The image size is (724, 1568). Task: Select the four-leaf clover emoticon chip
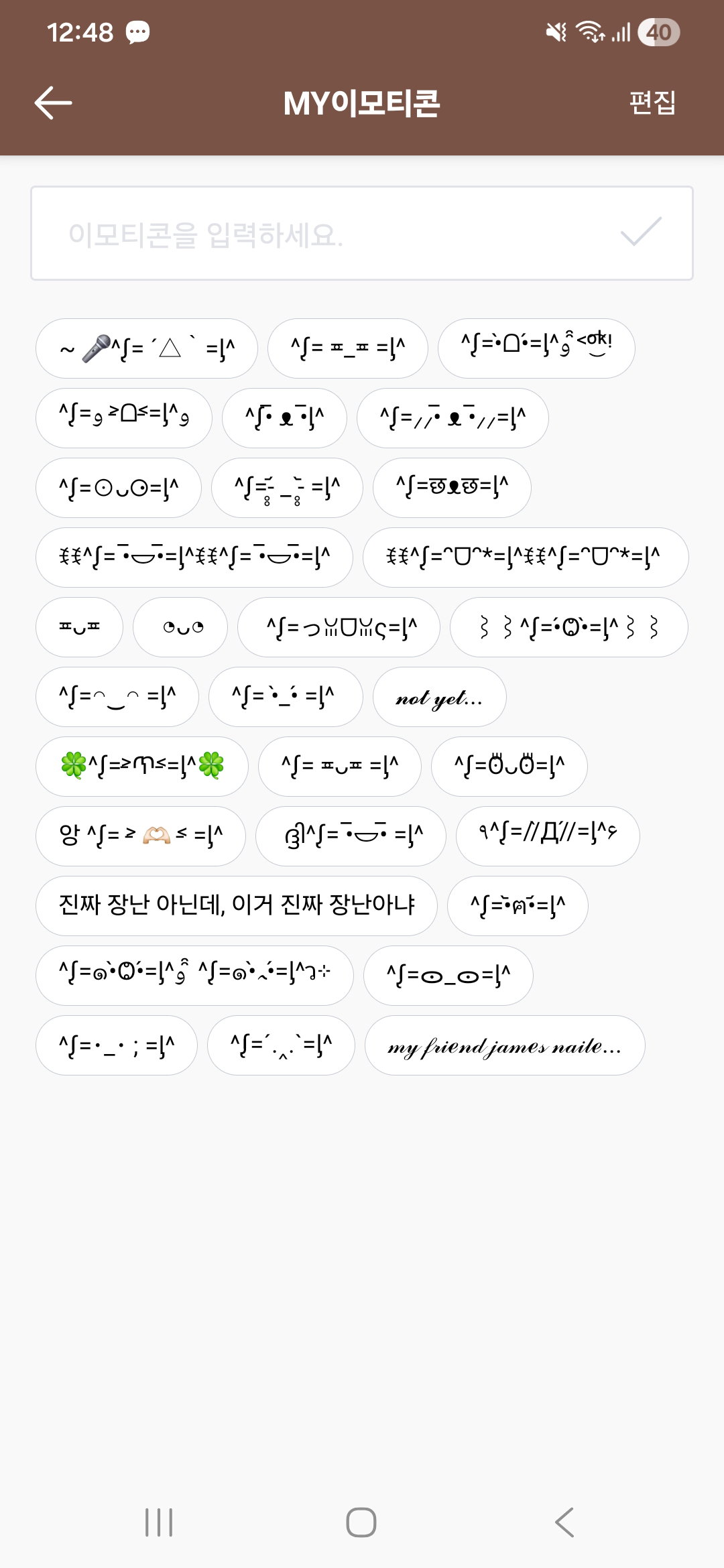pyautogui.click(x=142, y=767)
